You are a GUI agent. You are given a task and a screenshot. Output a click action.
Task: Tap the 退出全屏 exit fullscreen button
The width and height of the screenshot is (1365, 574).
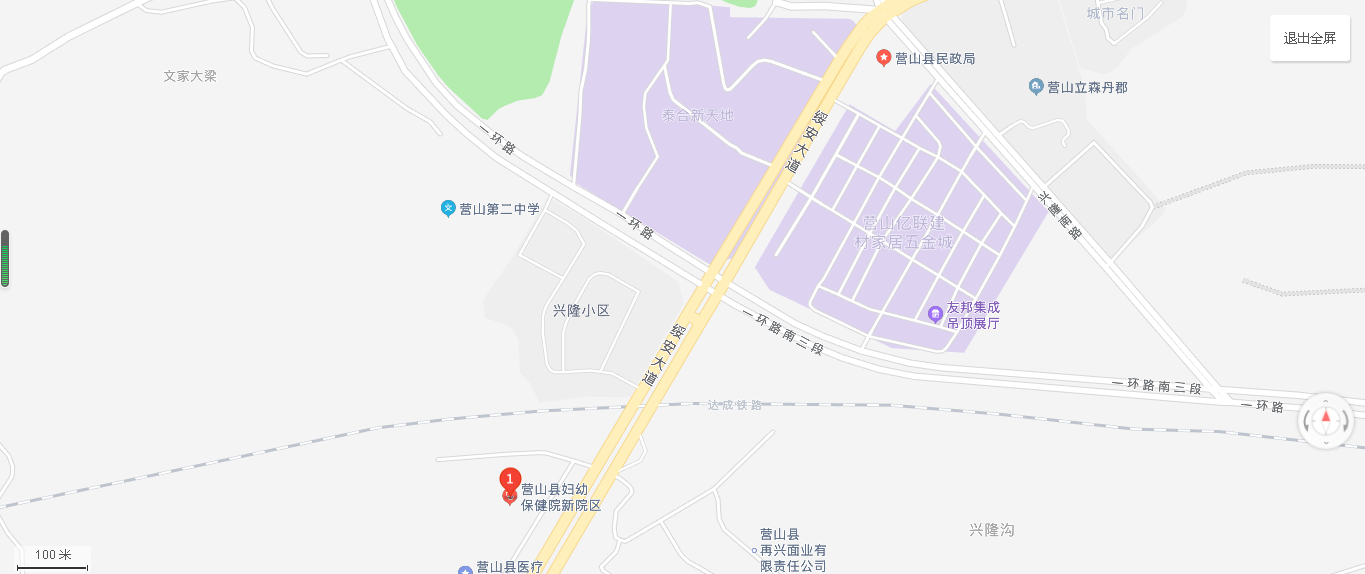tap(1309, 38)
